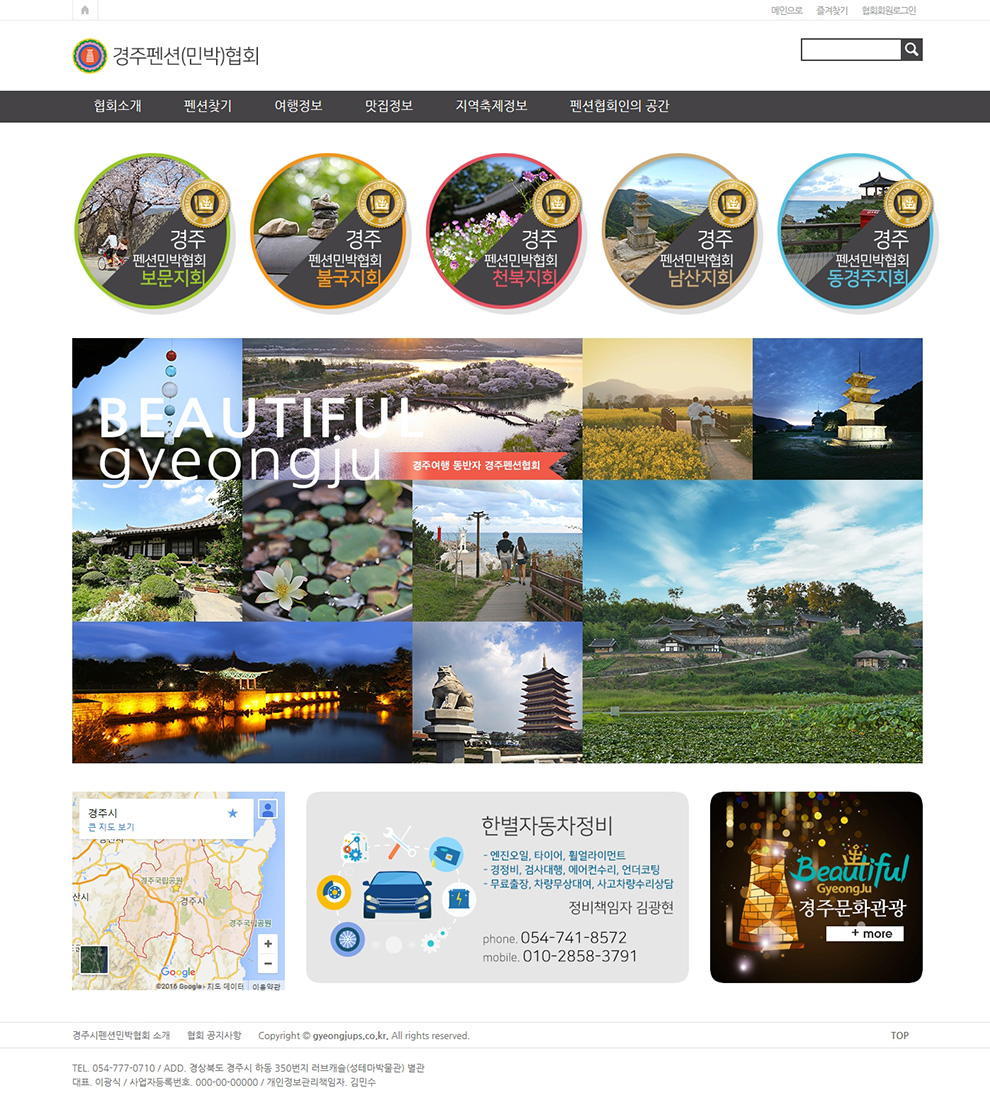Image resolution: width=990 pixels, height=1100 pixels.
Task: Tap the search magnifier button
Action: 911,49
